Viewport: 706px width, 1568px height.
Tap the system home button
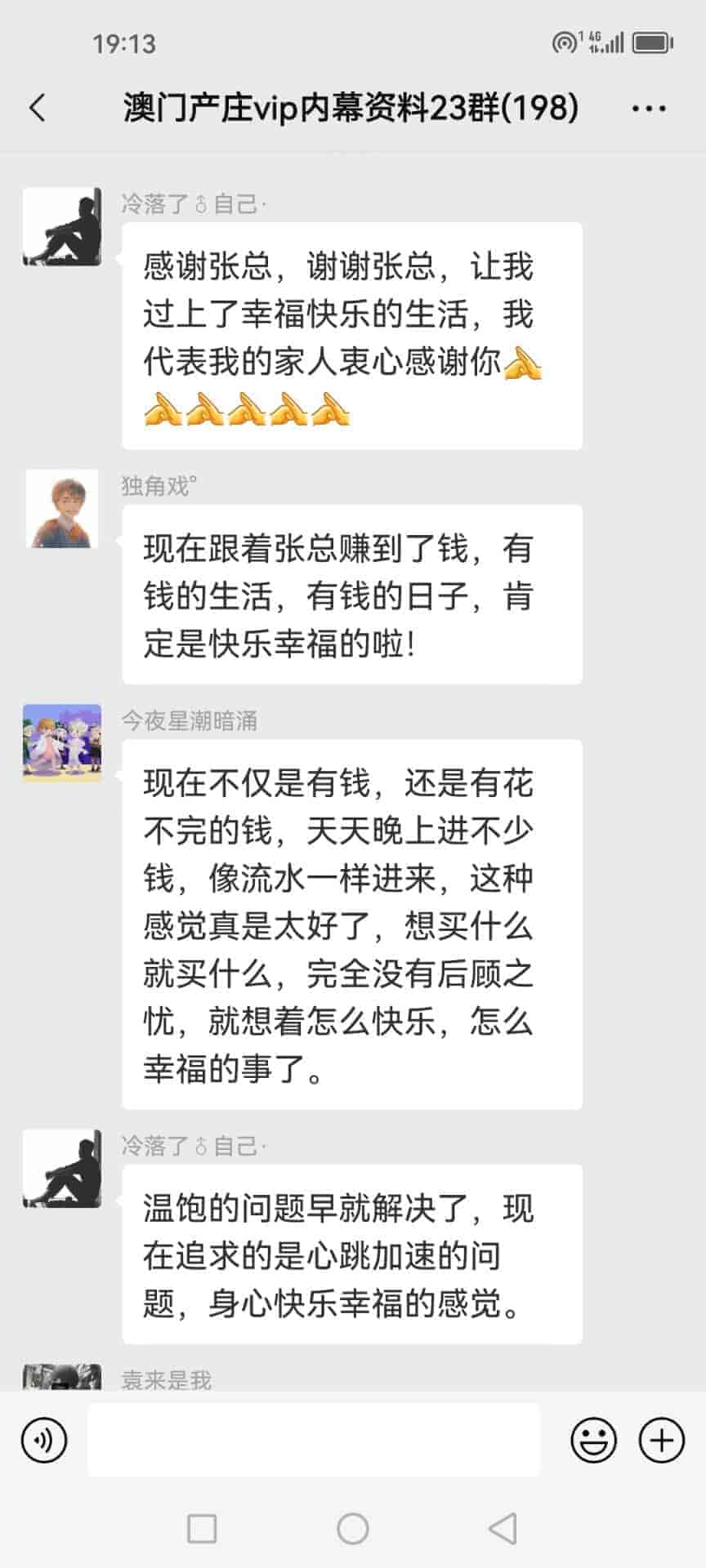353,1529
